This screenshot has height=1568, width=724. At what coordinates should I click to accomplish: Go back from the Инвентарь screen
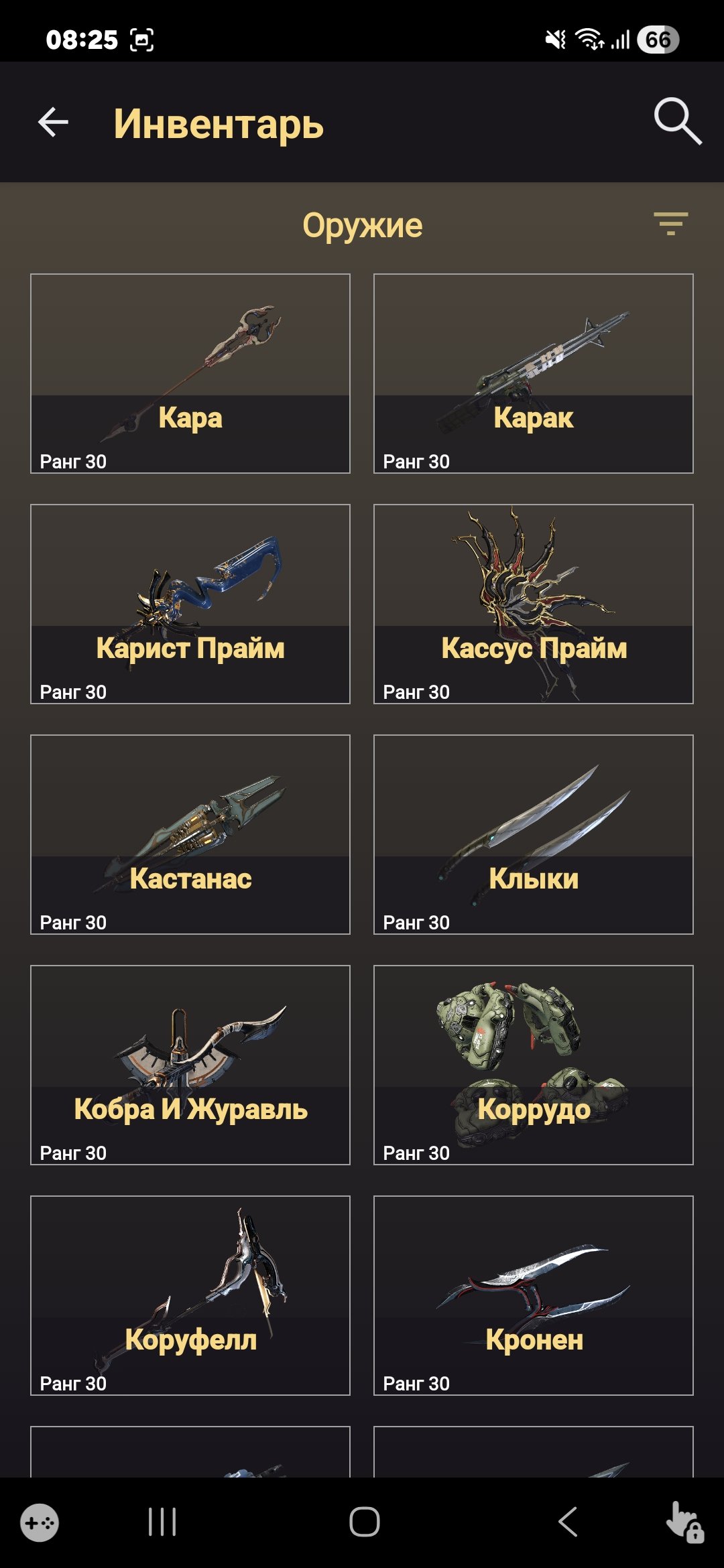[53, 123]
